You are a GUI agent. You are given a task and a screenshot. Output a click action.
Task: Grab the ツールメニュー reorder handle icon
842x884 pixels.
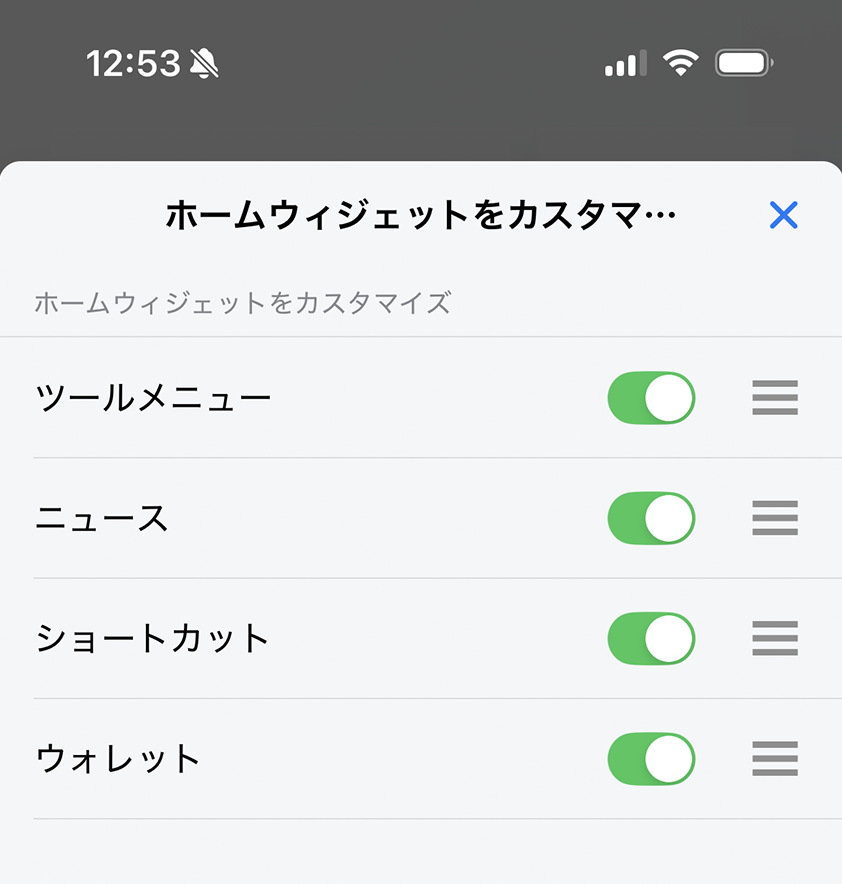tap(775, 397)
